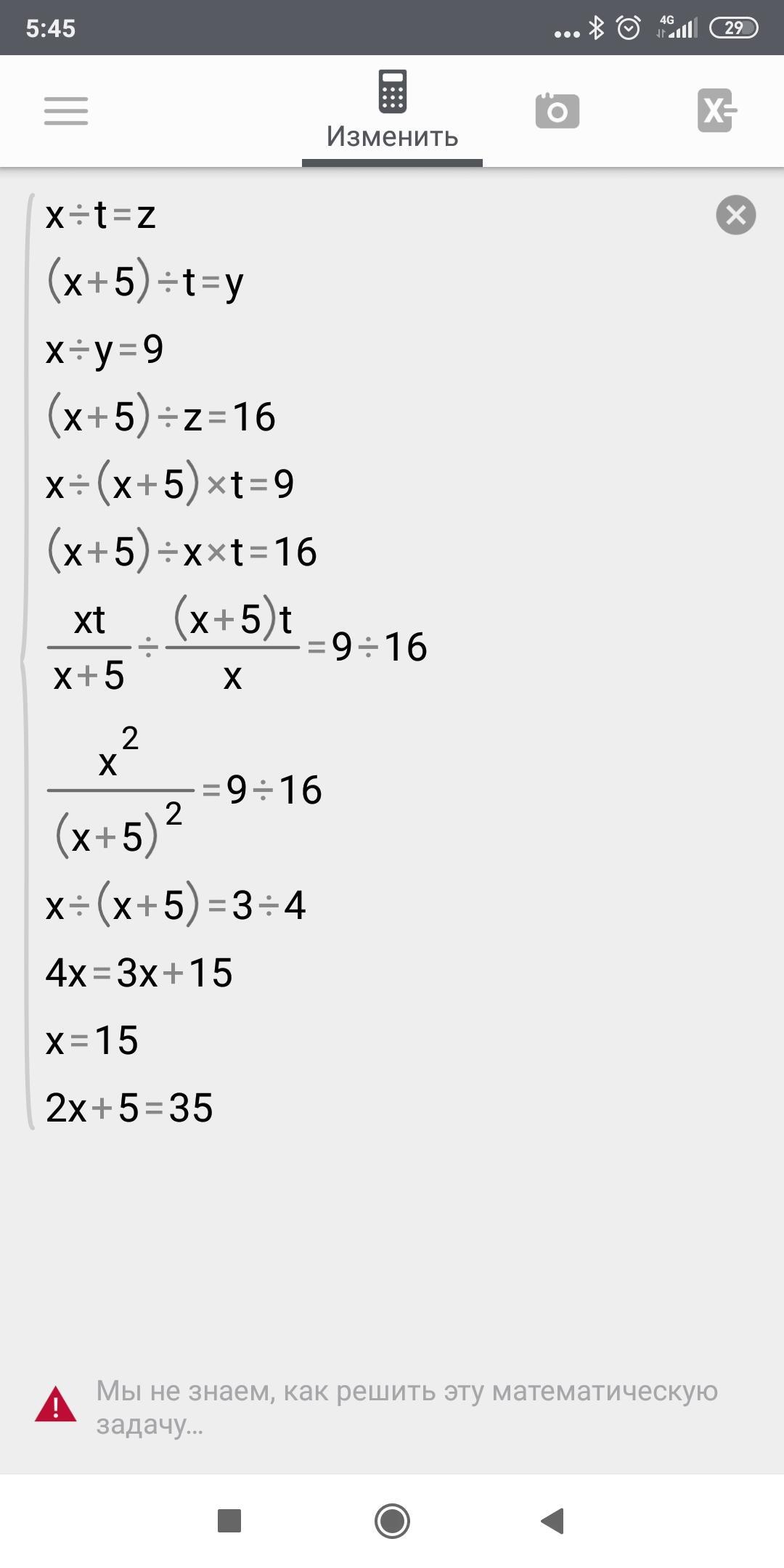Clear the entered equations with the X button
This screenshot has width=784, height=1568.
pos(736,215)
